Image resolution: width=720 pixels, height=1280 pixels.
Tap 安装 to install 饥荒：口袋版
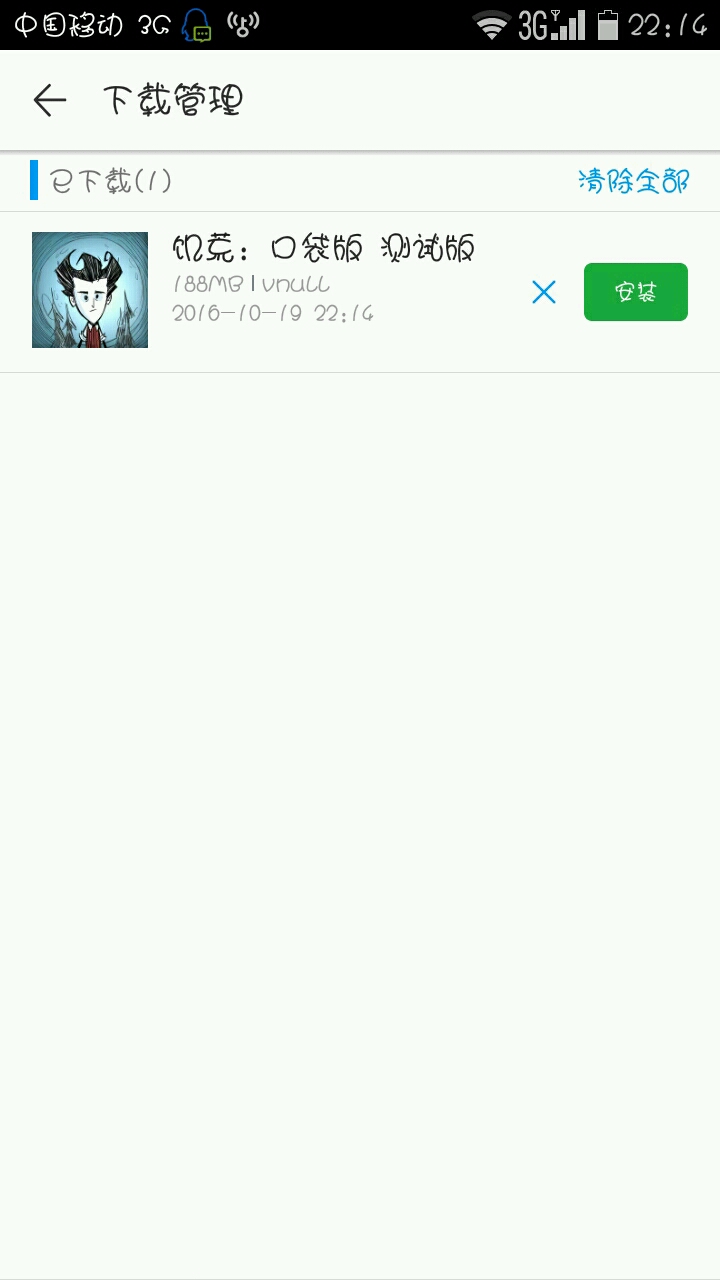click(636, 292)
